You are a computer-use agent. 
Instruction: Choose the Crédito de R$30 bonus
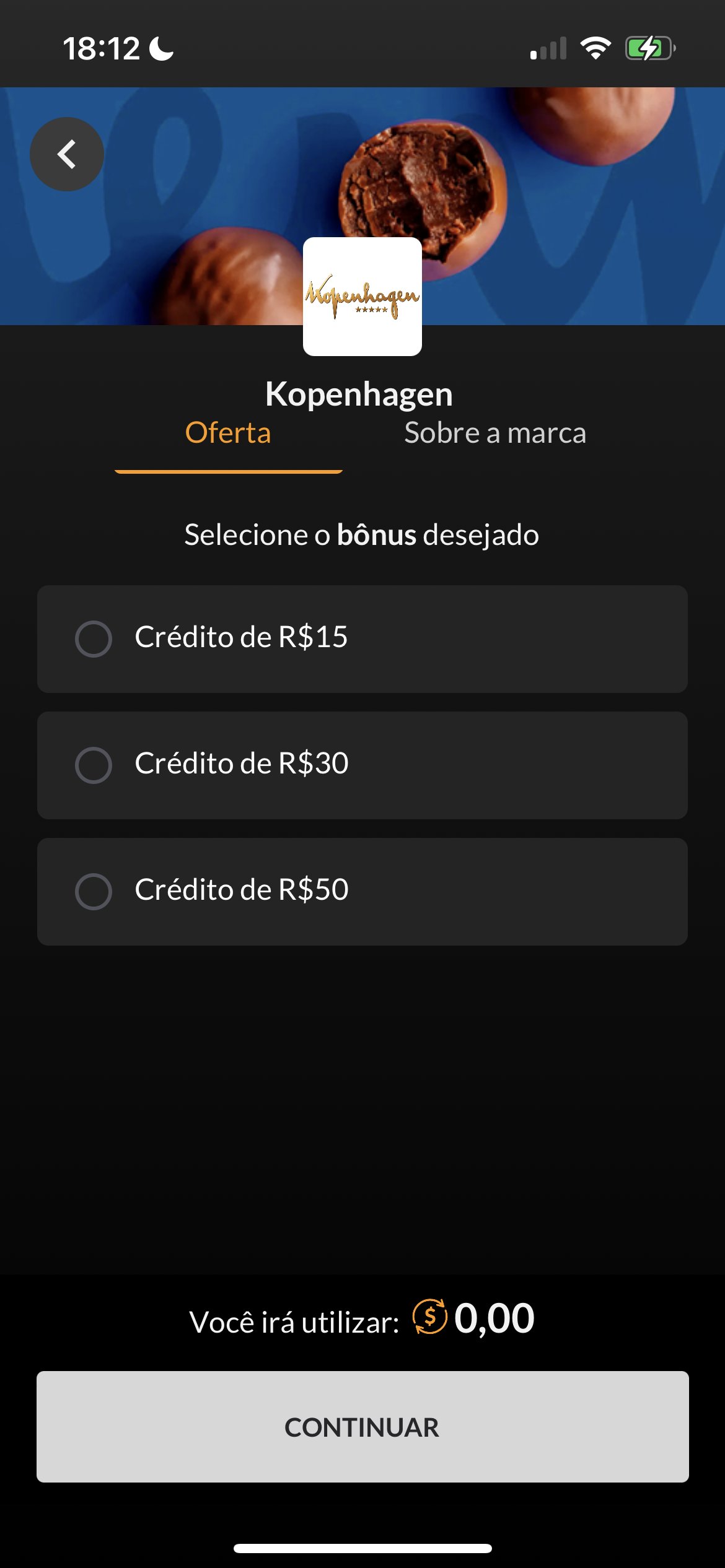[362, 765]
